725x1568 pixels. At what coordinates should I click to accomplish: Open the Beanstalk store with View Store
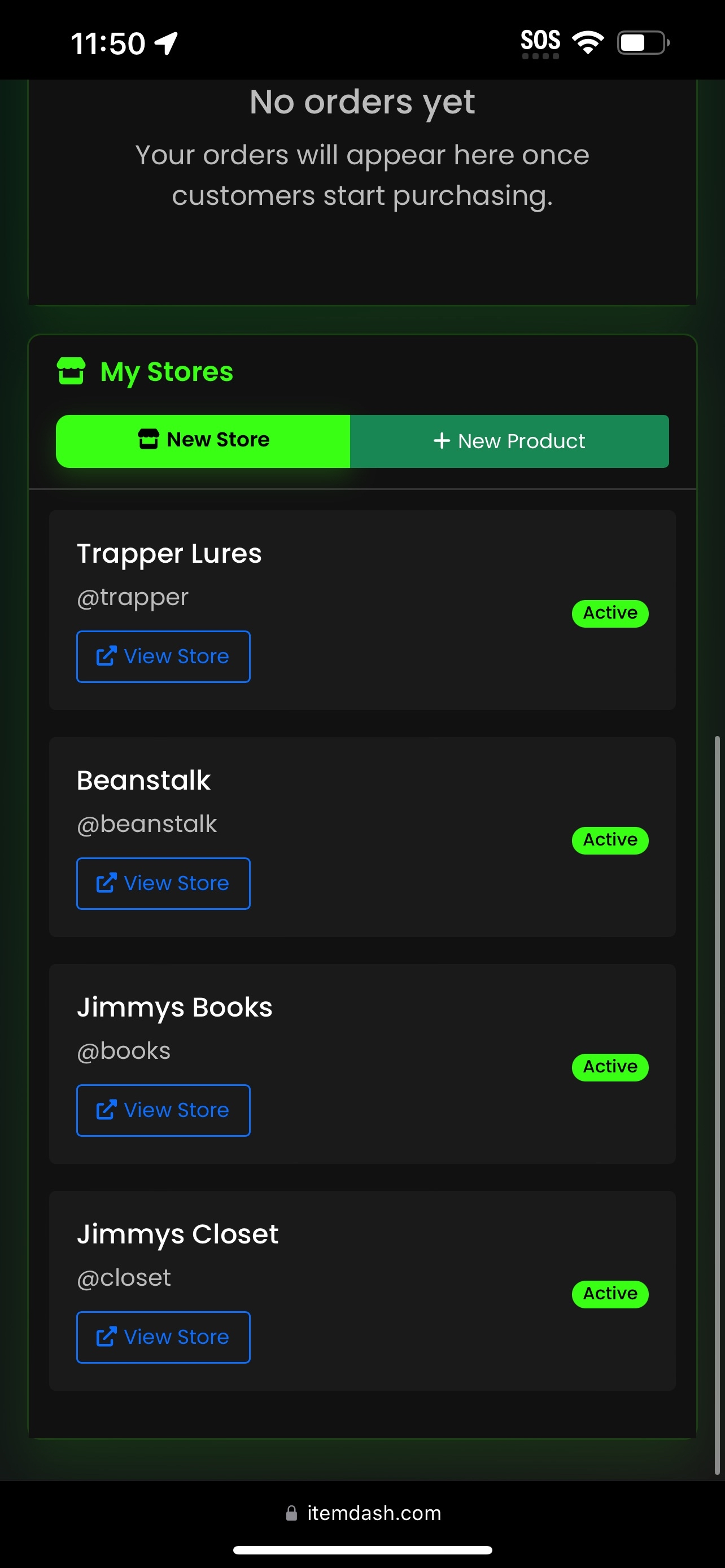[x=163, y=883]
